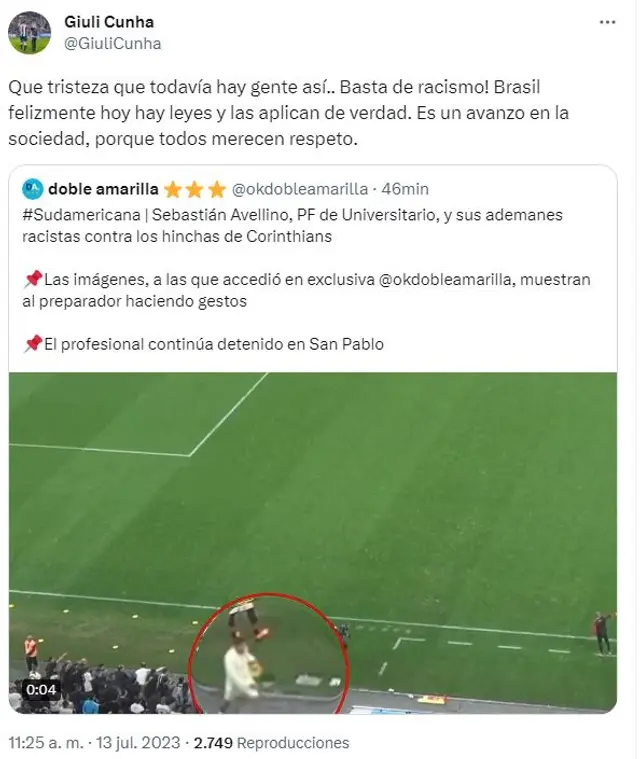The height and width of the screenshot is (759, 640).
Task: Play the quoted video of the pitch
Action: click(x=312, y=540)
